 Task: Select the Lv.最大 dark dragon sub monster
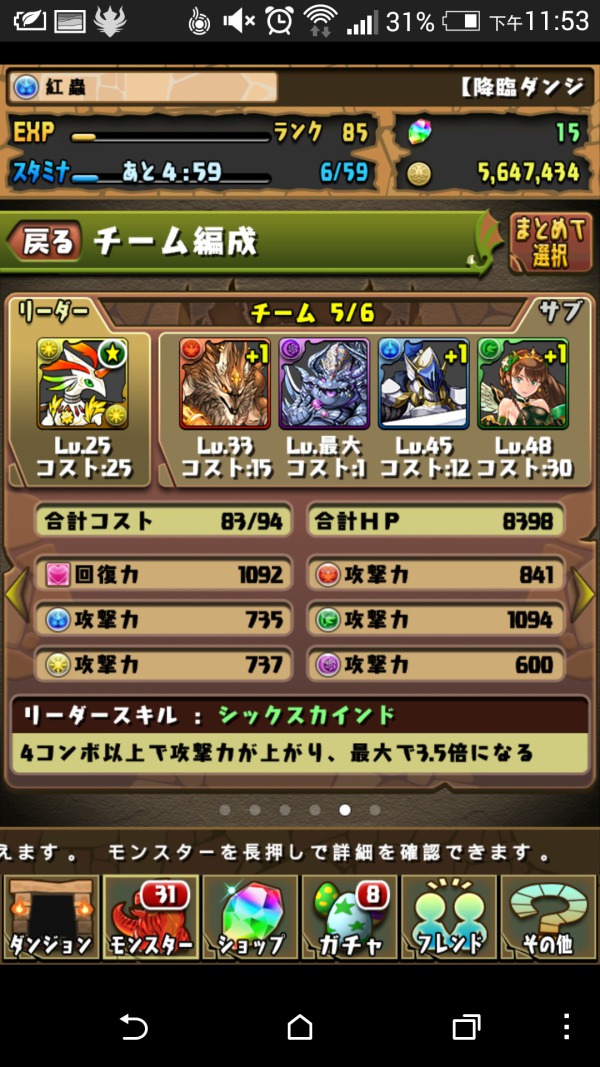pos(324,384)
